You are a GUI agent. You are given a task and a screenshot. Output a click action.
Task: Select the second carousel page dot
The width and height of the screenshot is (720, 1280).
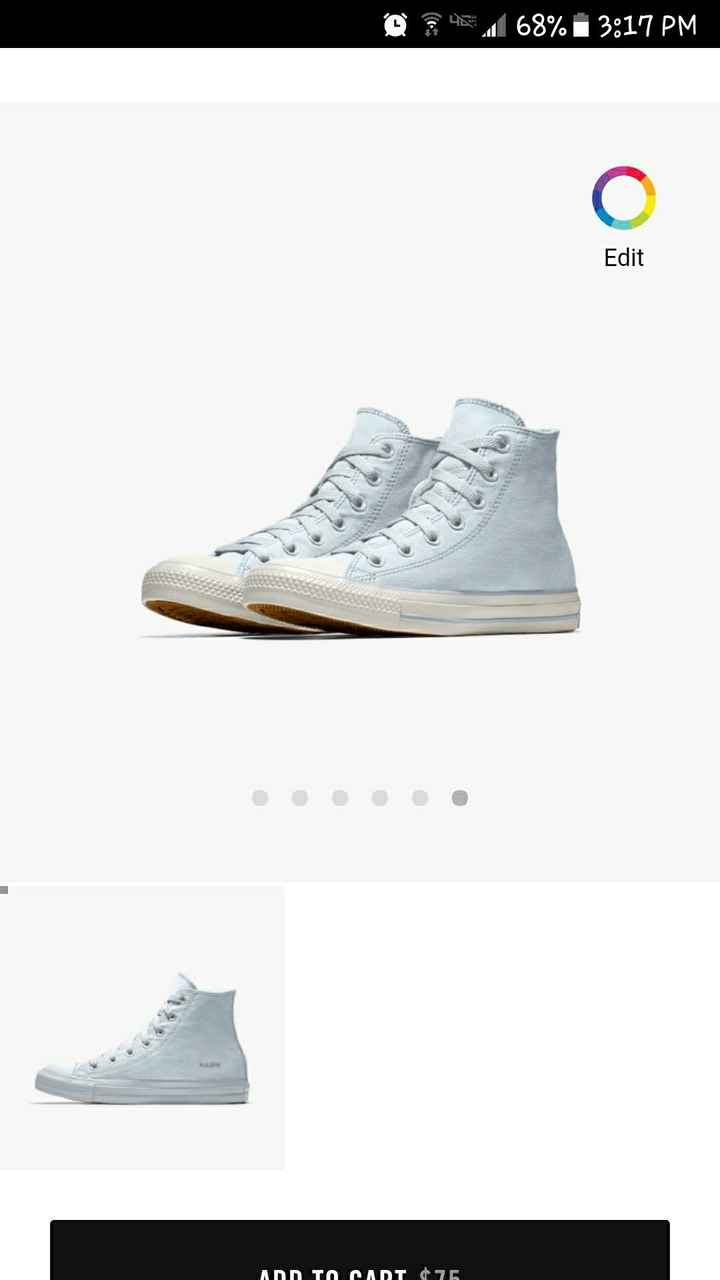click(300, 797)
